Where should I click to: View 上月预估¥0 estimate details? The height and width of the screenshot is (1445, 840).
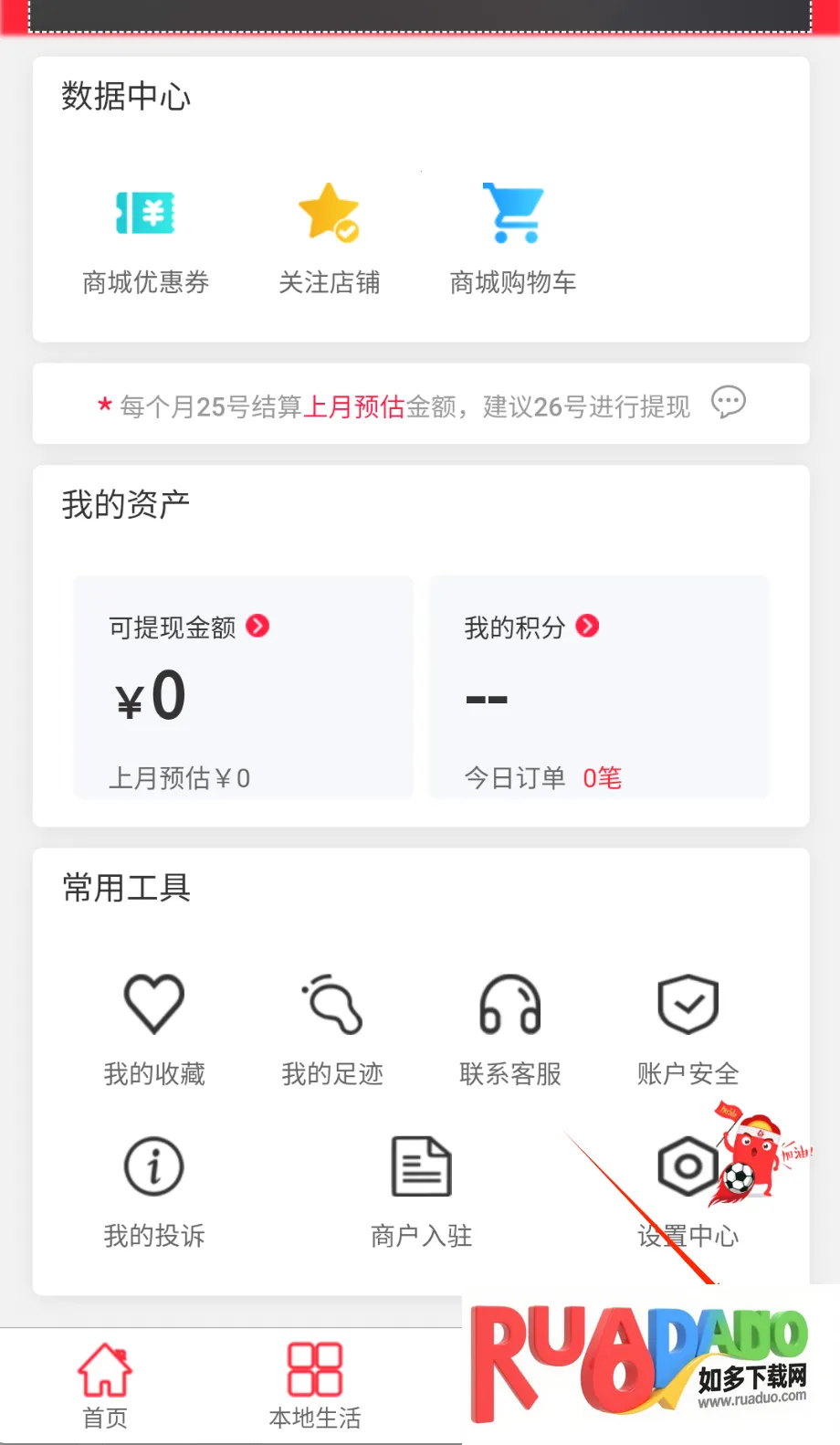pyautogui.click(x=178, y=777)
